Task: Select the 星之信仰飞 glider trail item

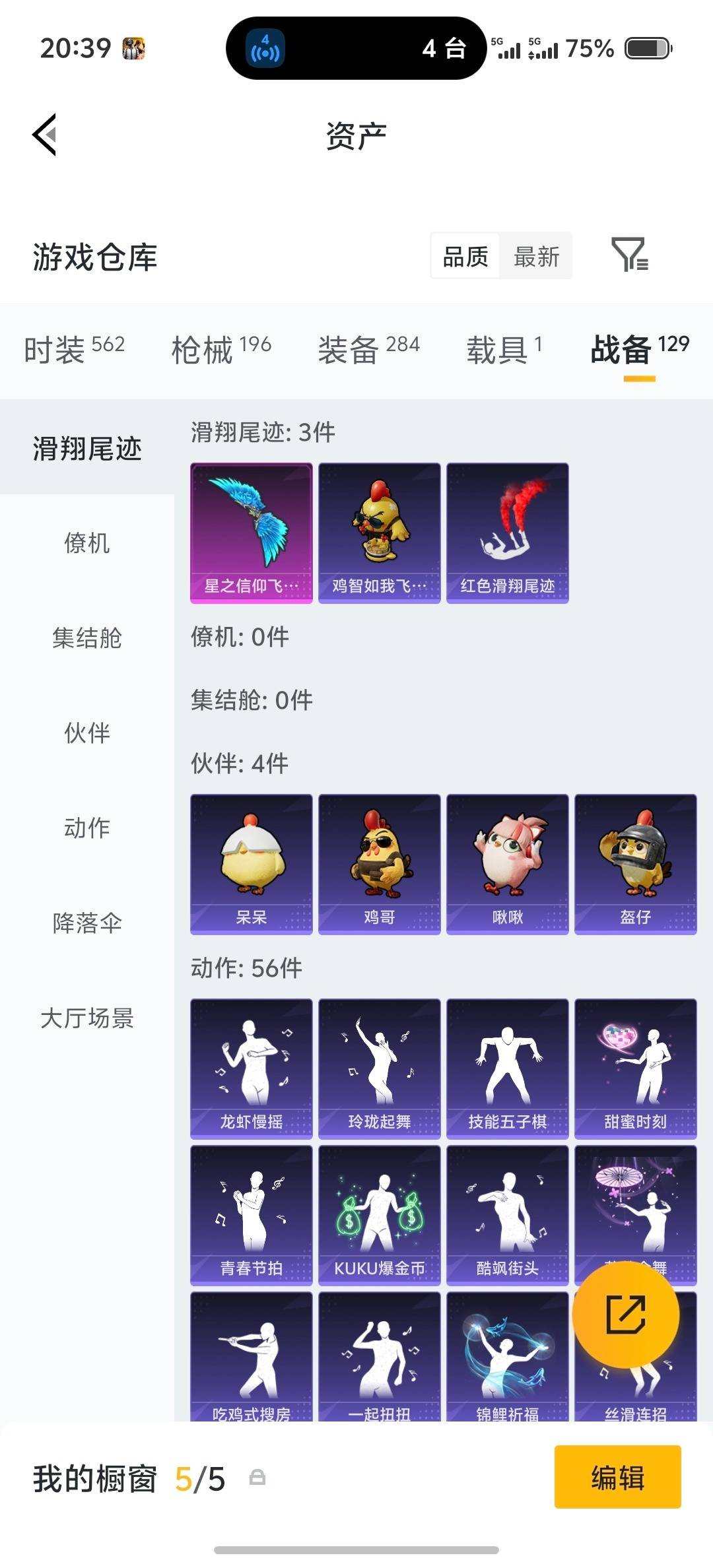Action: [251, 531]
